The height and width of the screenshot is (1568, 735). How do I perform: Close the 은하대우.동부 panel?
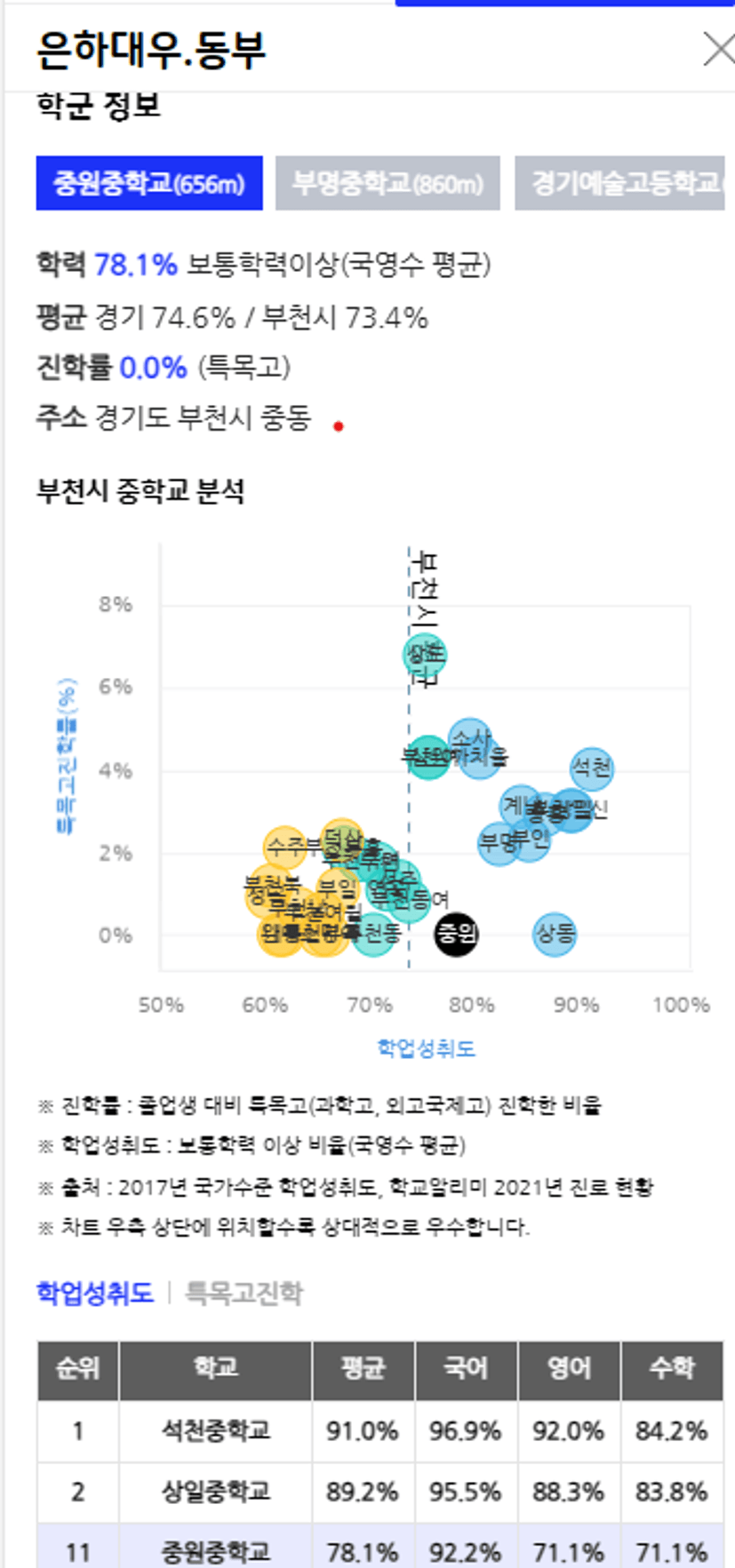click(x=718, y=49)
